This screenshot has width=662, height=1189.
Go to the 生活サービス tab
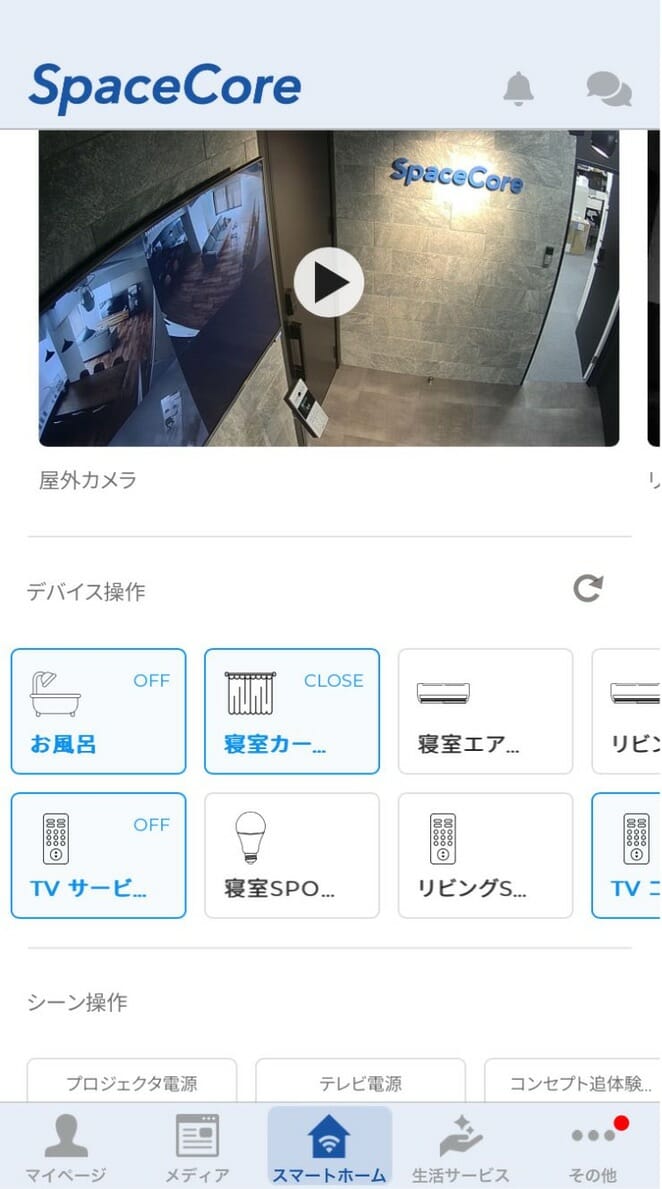tap(461, 1147)
